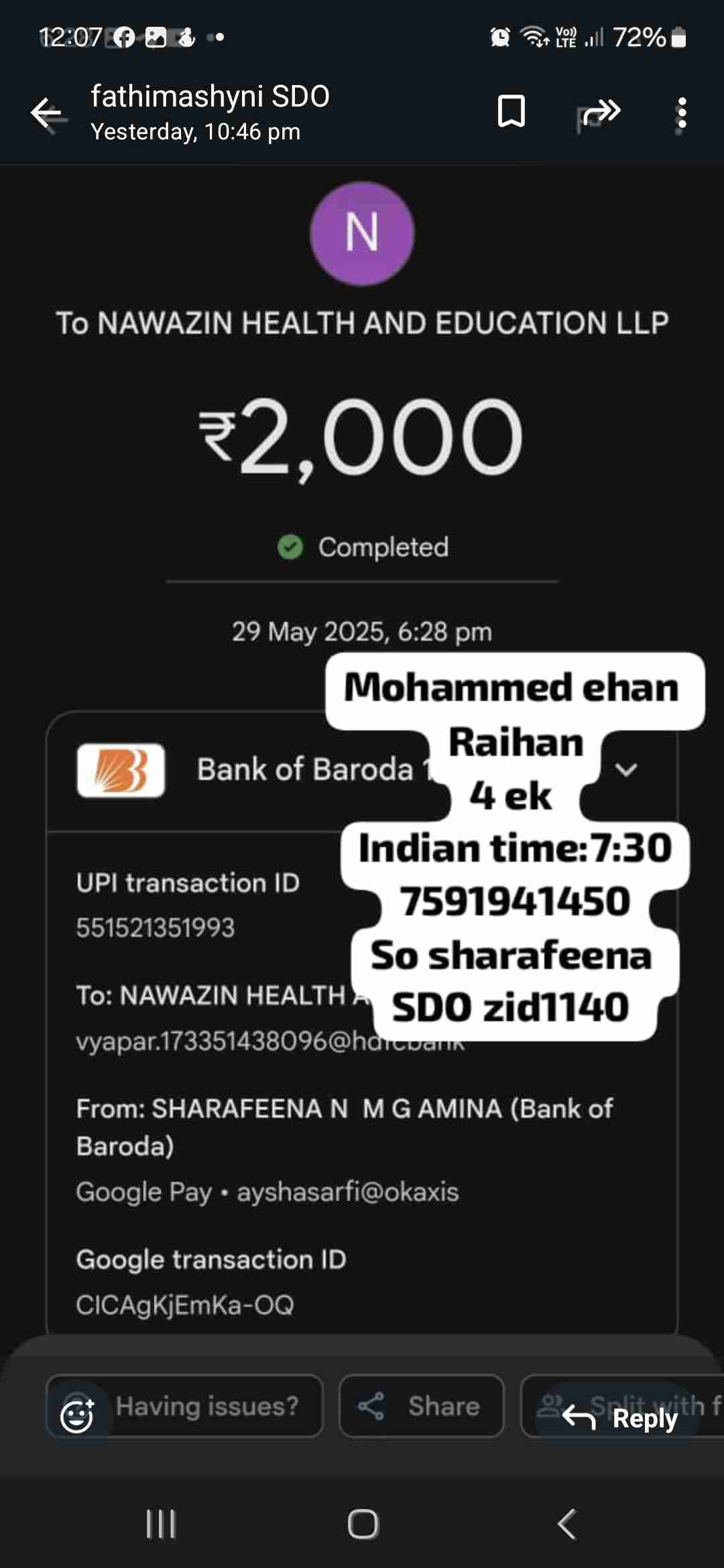The width and height of the screenshot is (724, 1568).
Task: Forward this image to another chat
Action: pyautogui.click(x=601, y=111)
